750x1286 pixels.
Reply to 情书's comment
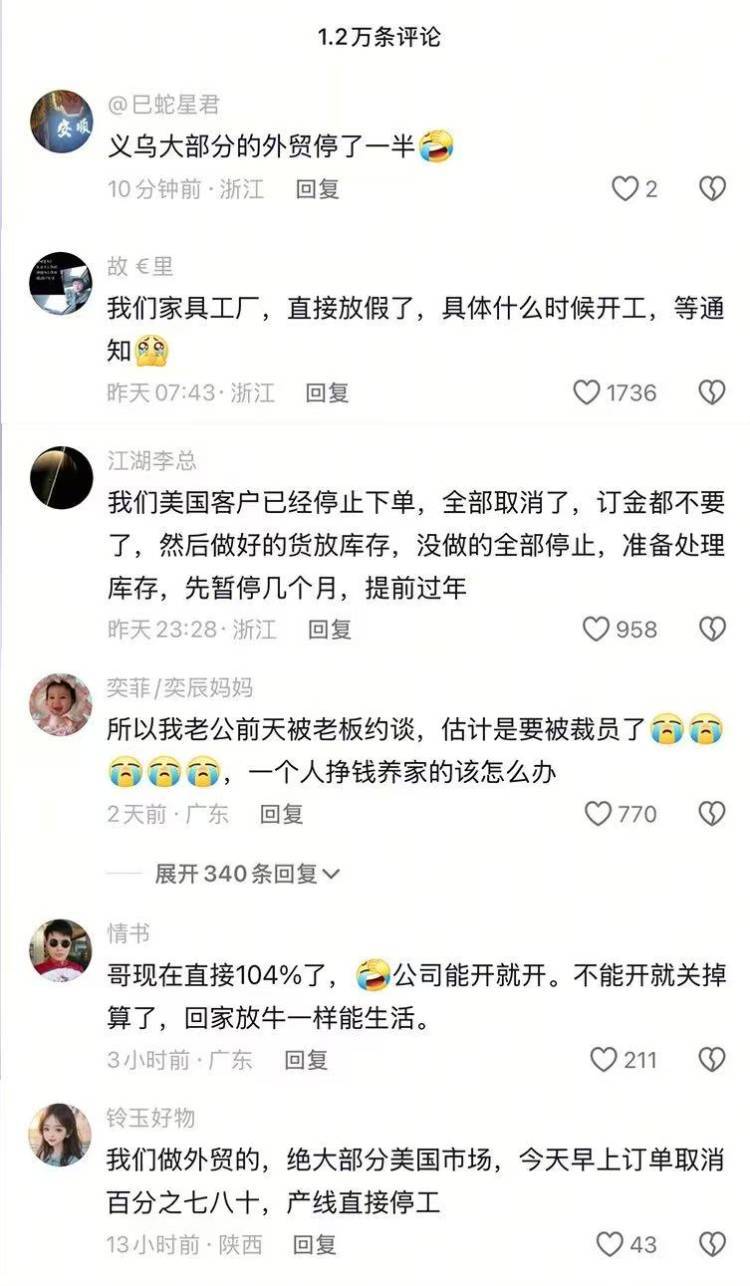coord(306,1059)
